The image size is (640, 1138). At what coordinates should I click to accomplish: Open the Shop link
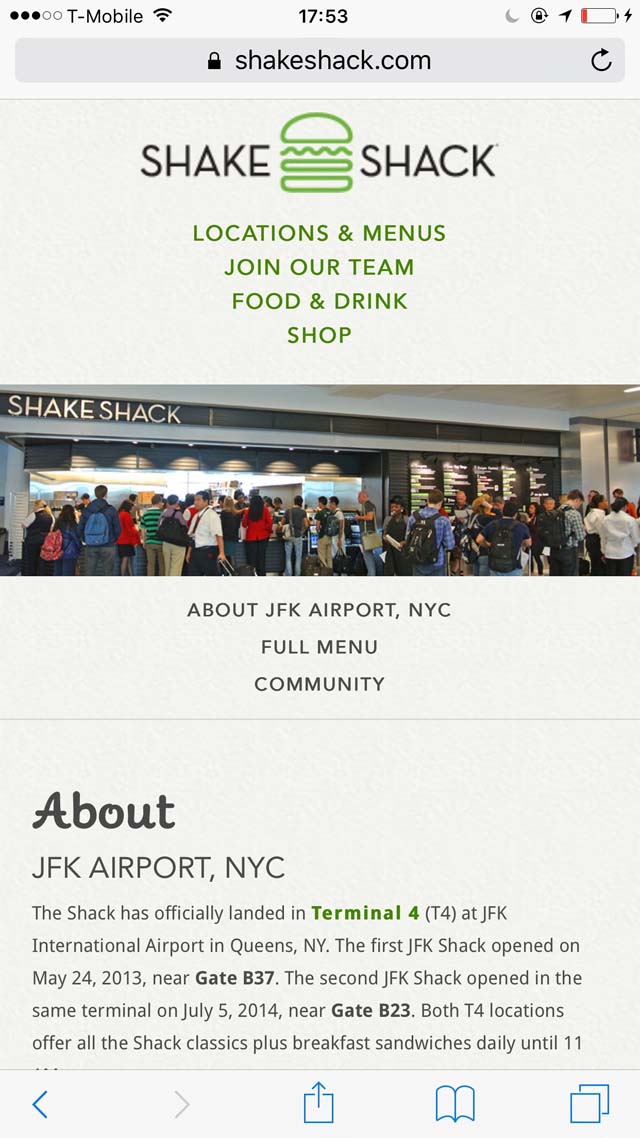[x=319, y=335]
